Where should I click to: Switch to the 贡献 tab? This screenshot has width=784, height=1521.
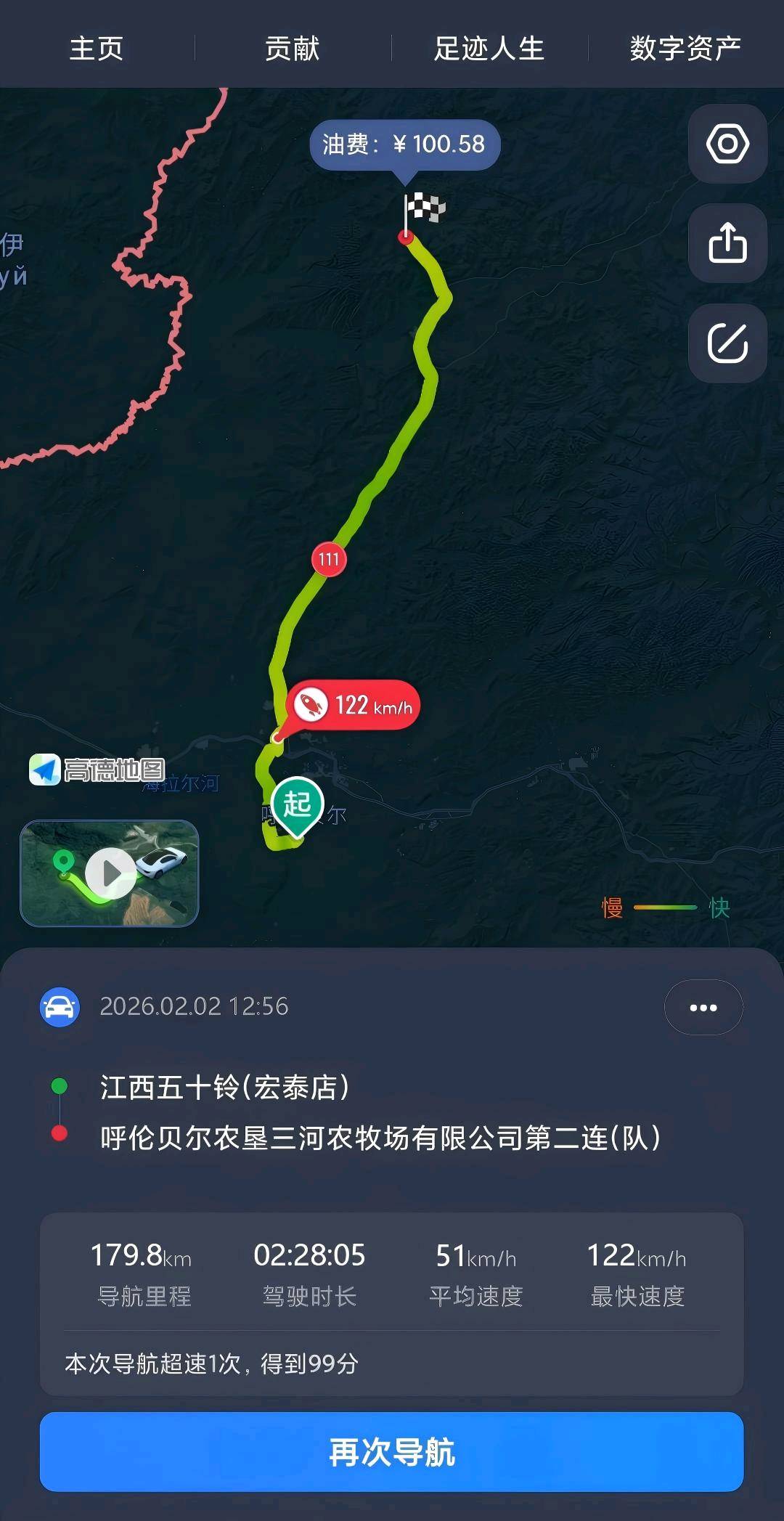292,49
